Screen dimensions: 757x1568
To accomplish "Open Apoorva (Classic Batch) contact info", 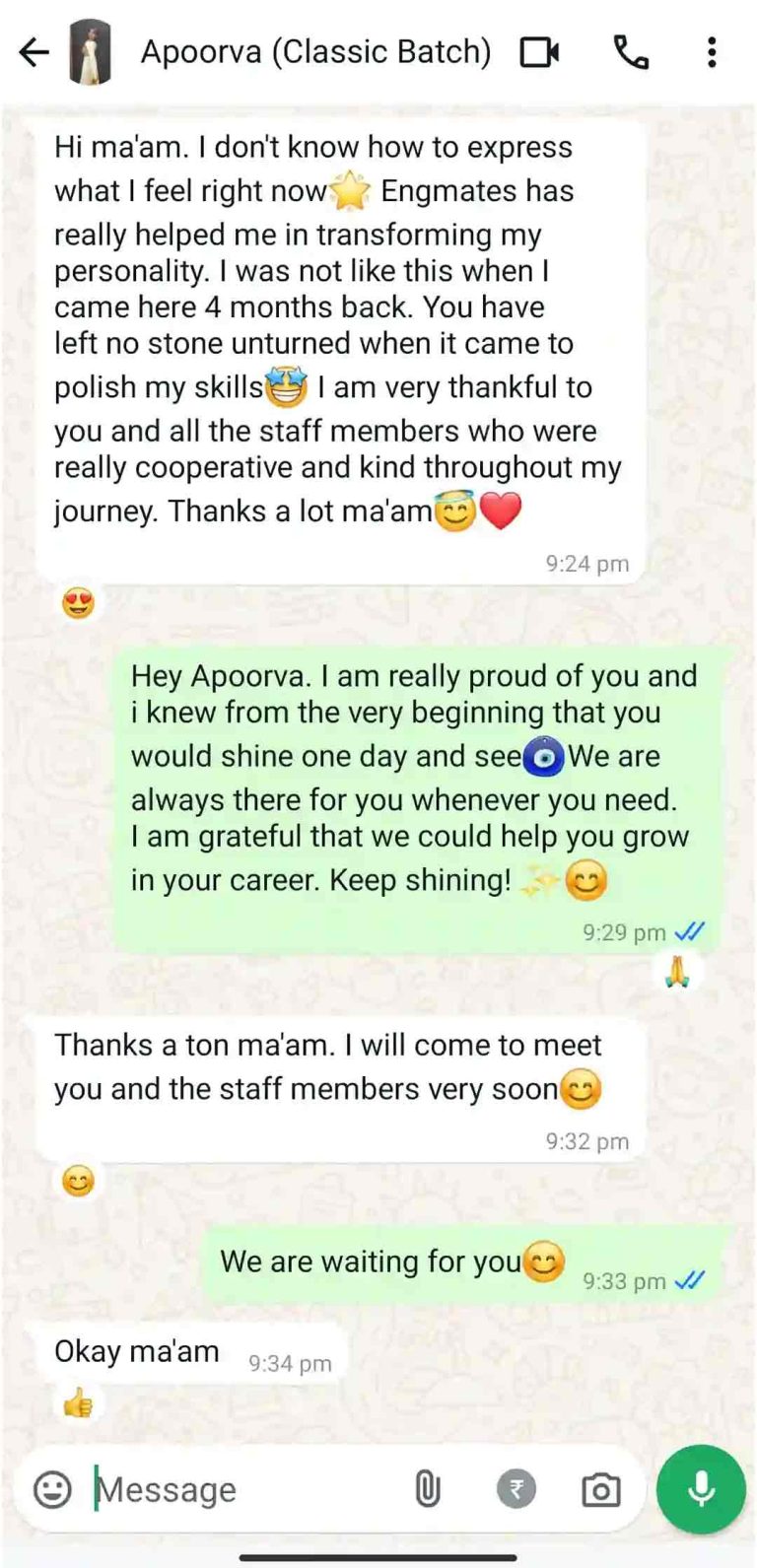I will pos(315,52).
